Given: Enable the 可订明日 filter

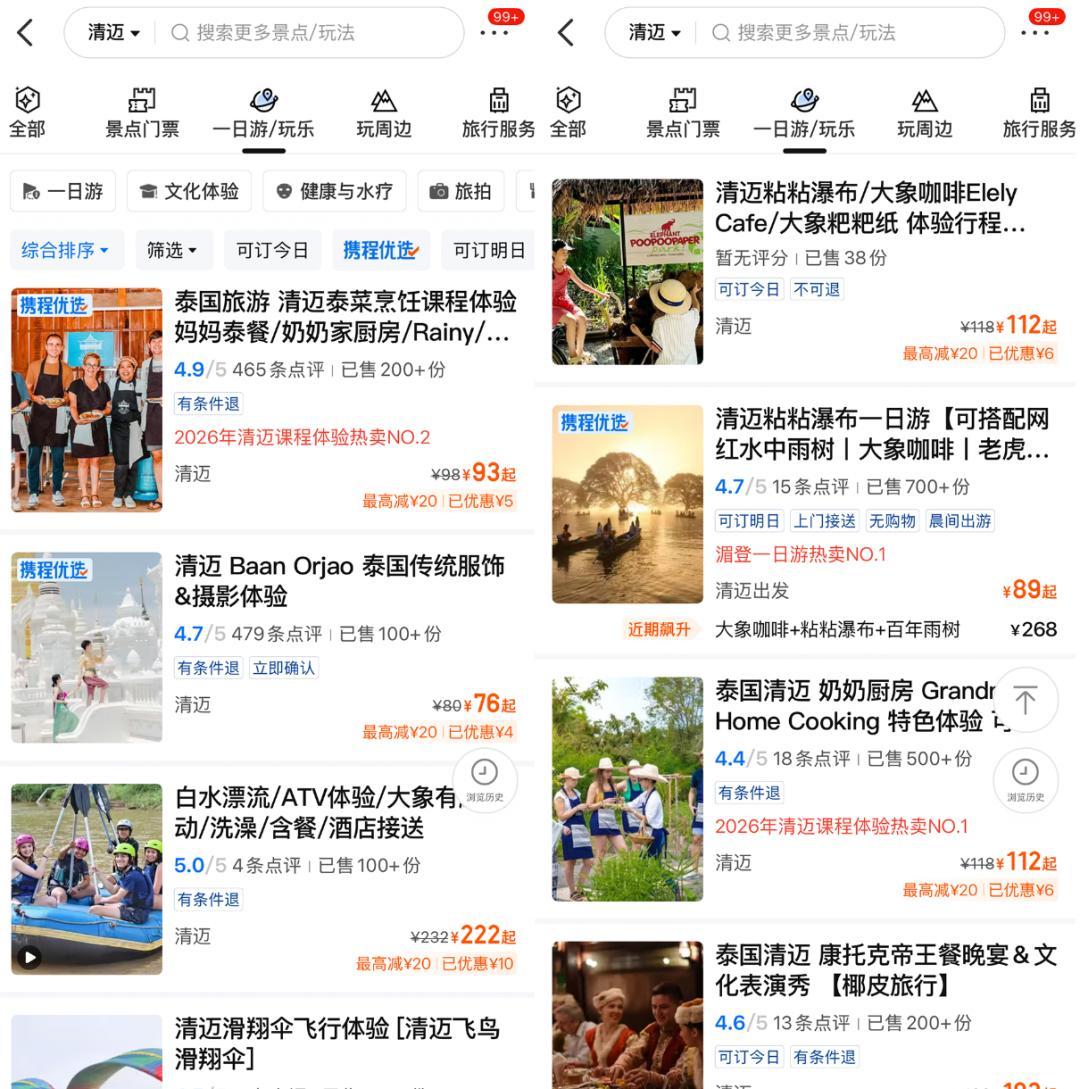Looking at the screenshot, I should (488, 250).
